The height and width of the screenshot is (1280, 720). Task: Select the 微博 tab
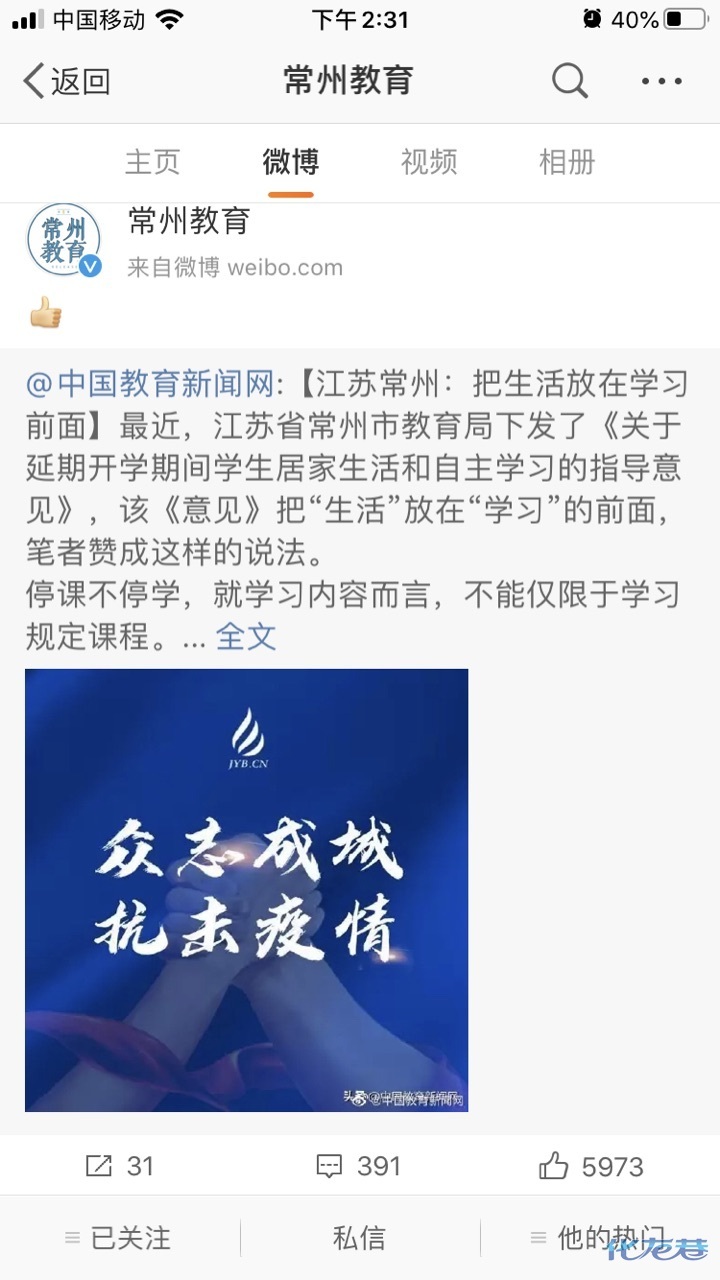tap(290, 162)
